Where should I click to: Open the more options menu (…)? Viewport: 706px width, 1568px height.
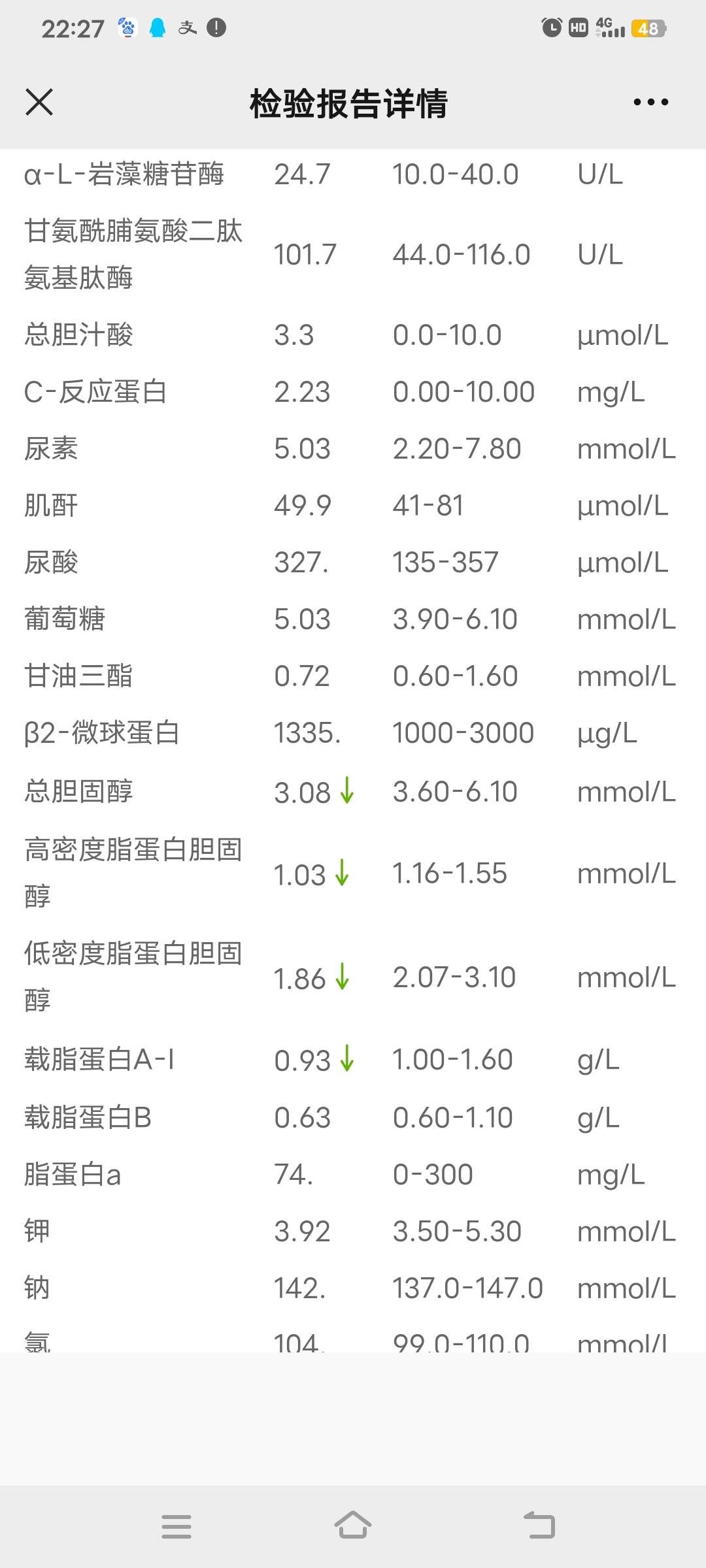[651, 102]
